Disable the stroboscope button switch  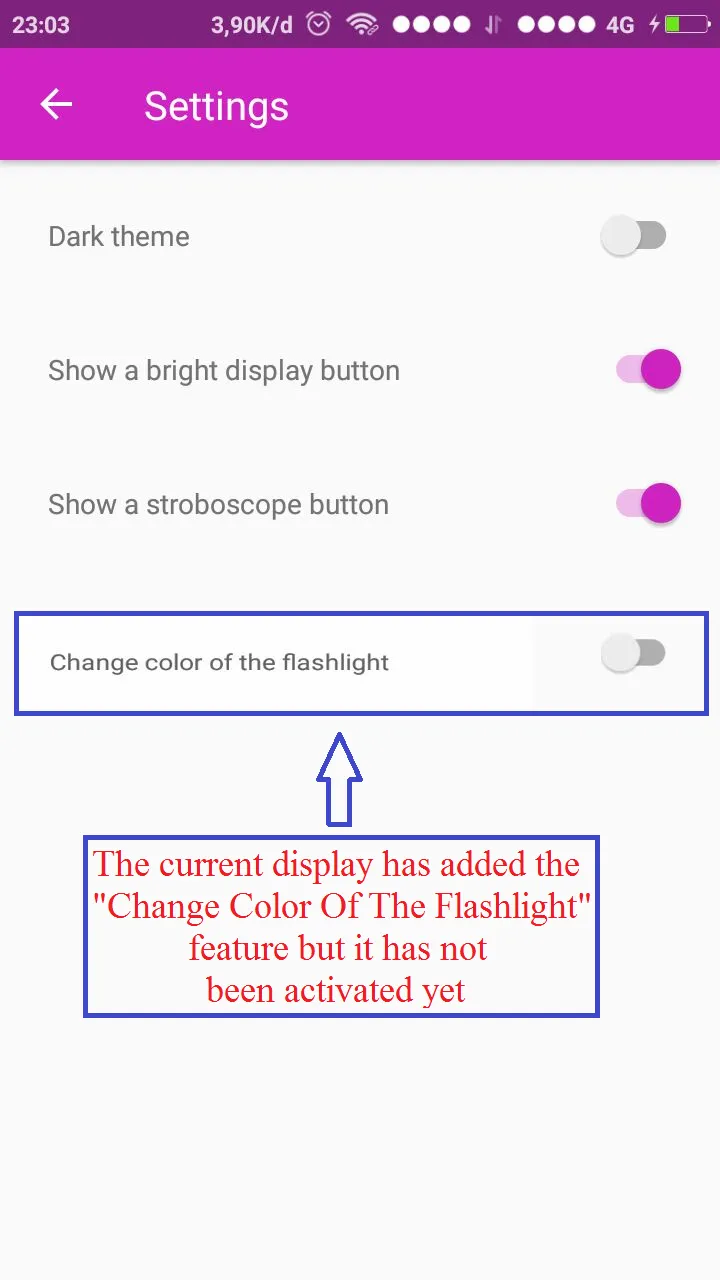point(647,504)
